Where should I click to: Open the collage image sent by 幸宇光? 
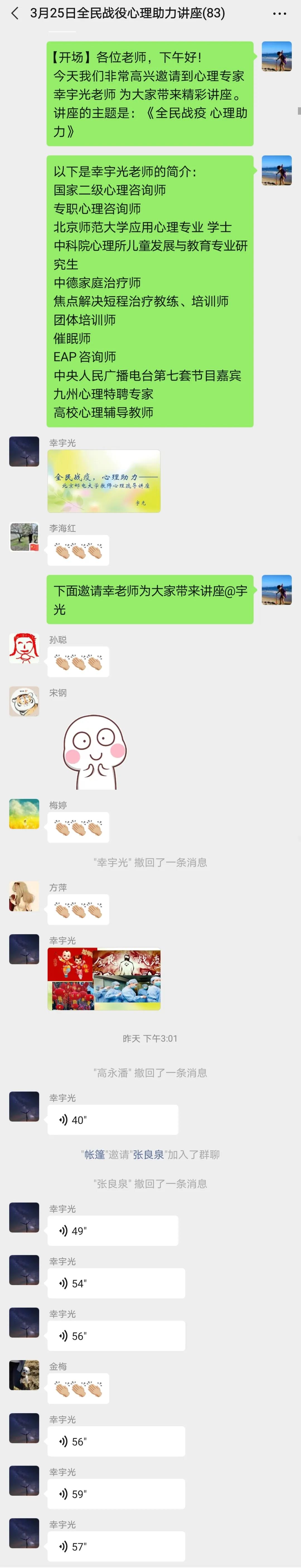click(104, 978)
